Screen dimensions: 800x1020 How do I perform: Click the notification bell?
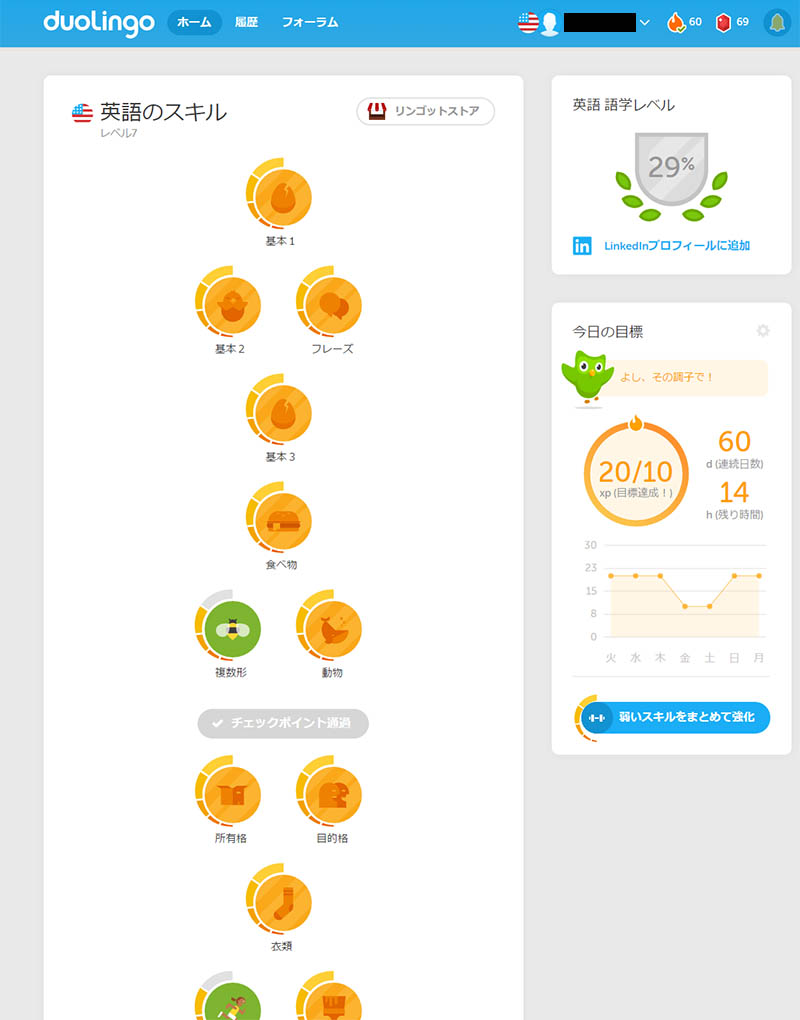[778, 21]
